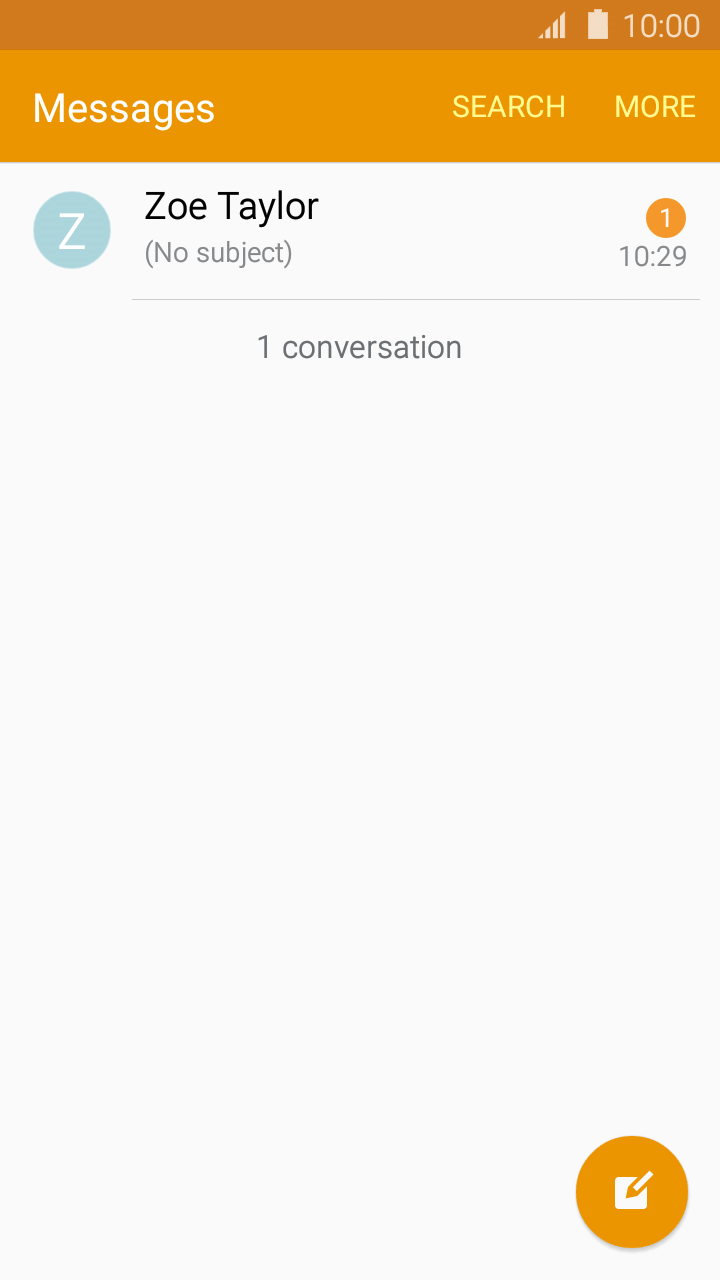The height and width of the screenshot is (1280, 720).
Task: Select the Zoe Taylor conversation row
Action: [x=360, y=229]
